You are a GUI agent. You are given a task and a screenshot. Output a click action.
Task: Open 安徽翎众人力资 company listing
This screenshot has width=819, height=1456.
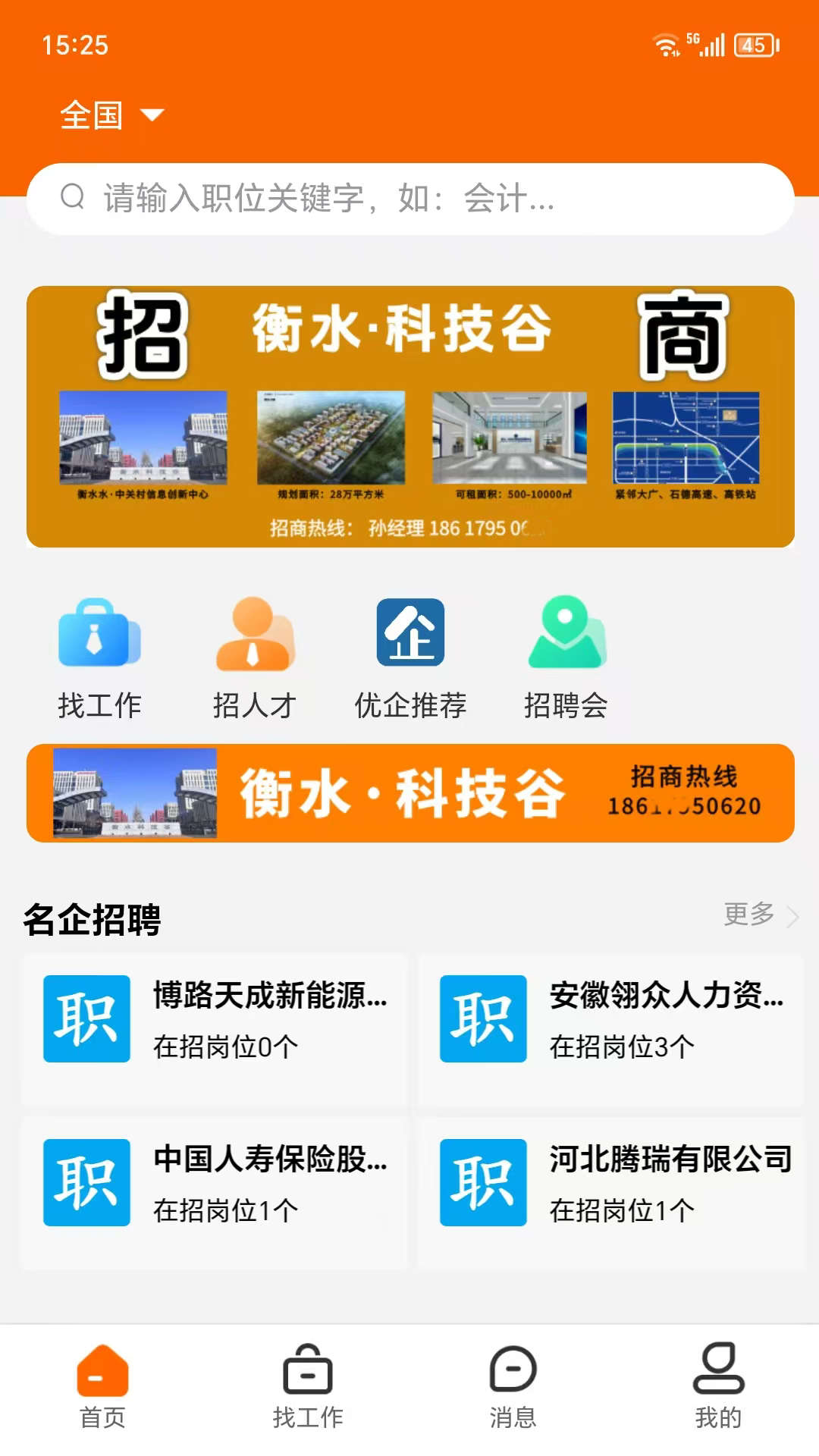tap(614, 1020)
